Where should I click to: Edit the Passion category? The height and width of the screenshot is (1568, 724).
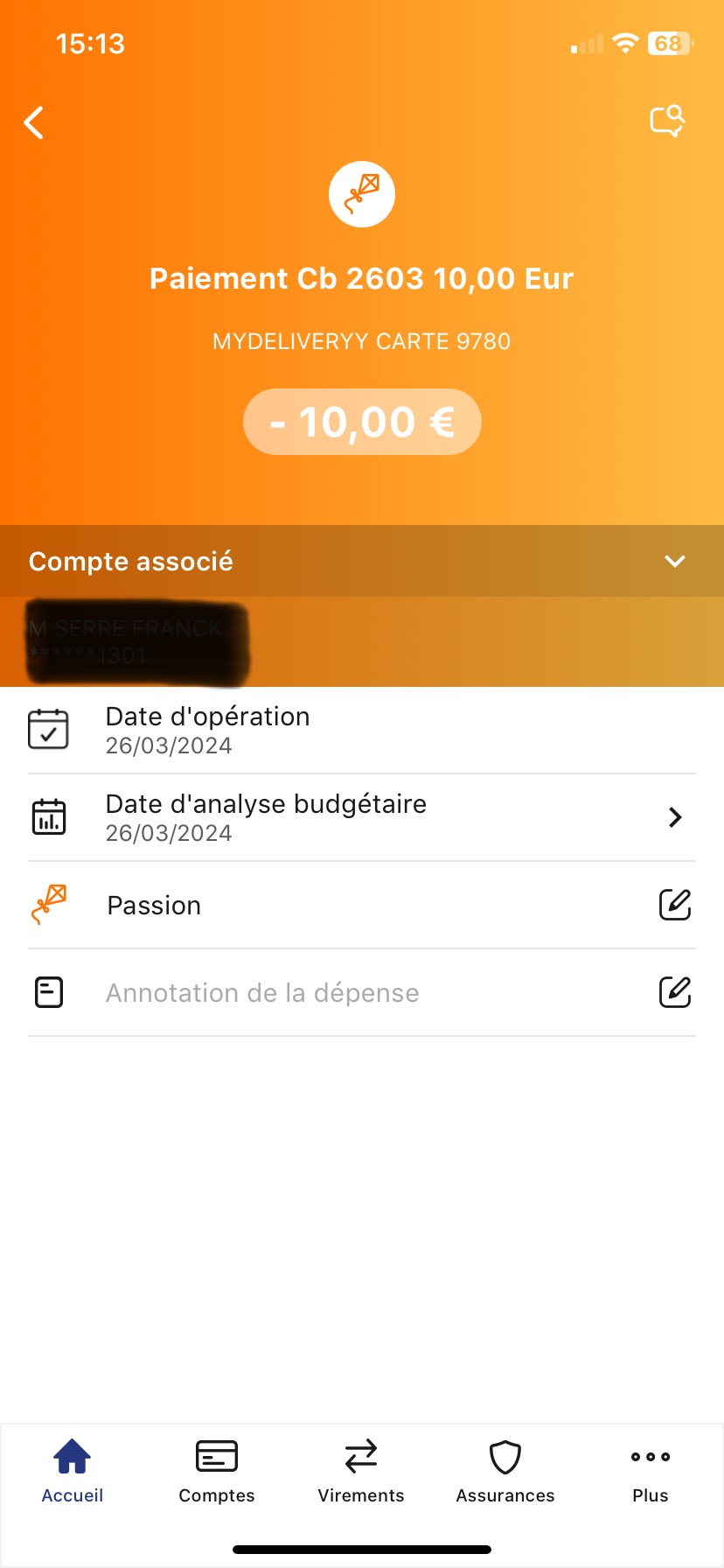(x=674, y=905)
